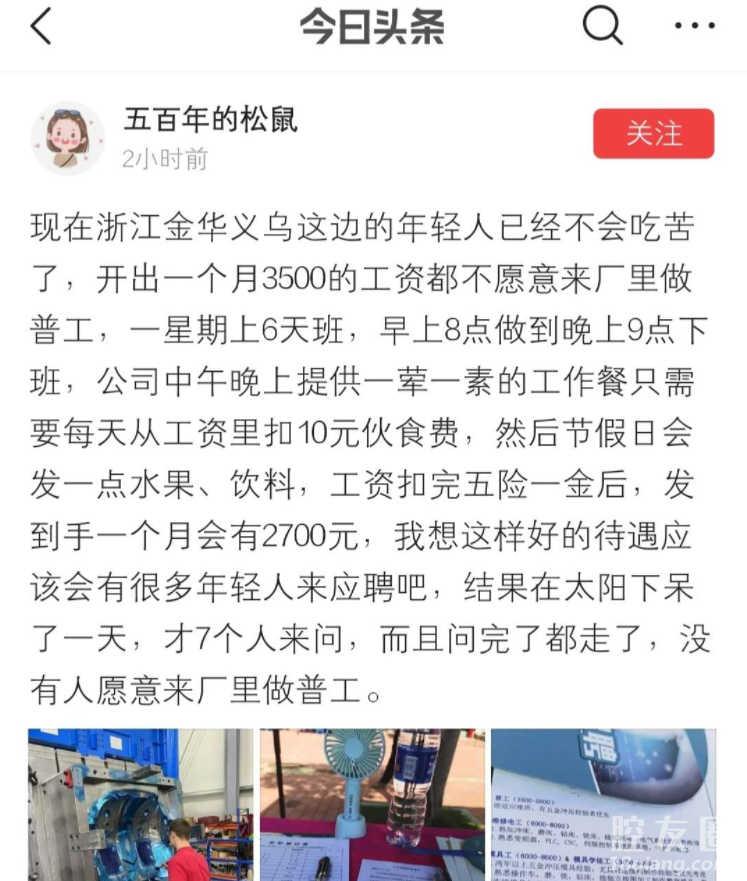View the author profile 五百年的松鼠
Viewport: 747px width, 881px height.
pyautogui.click(x=210, y=121)
